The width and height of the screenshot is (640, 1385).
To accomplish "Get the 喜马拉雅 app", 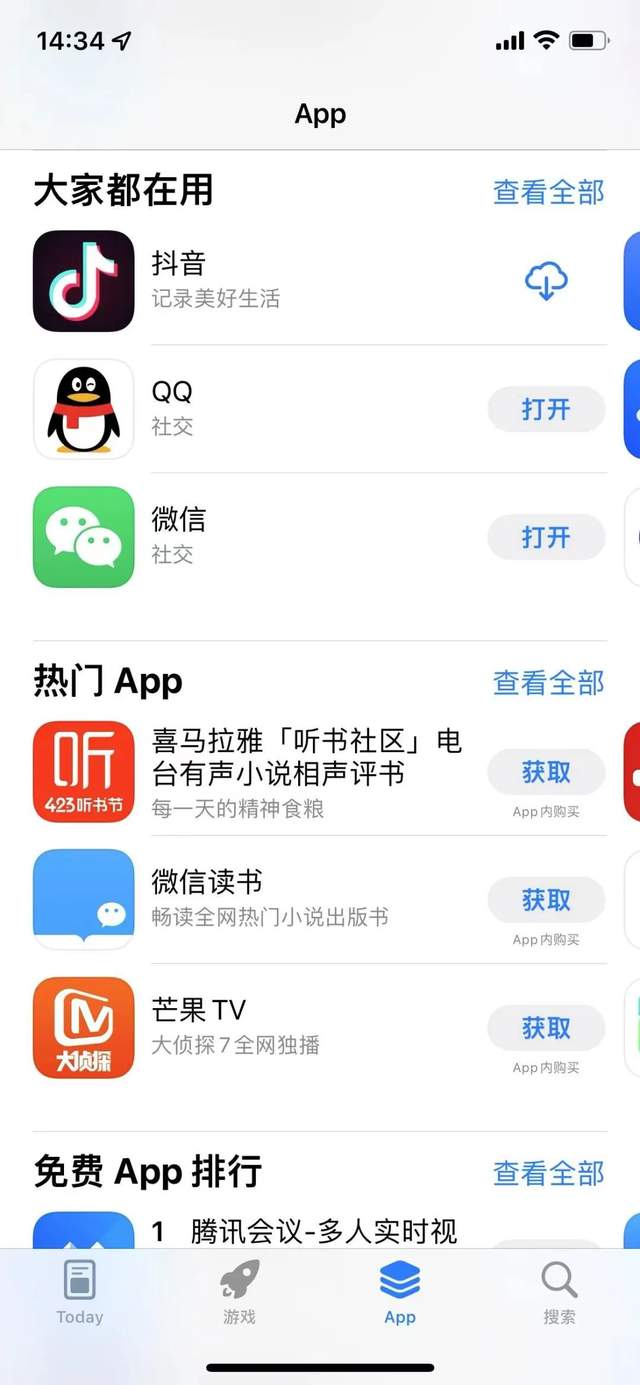I will click(546, 772).
